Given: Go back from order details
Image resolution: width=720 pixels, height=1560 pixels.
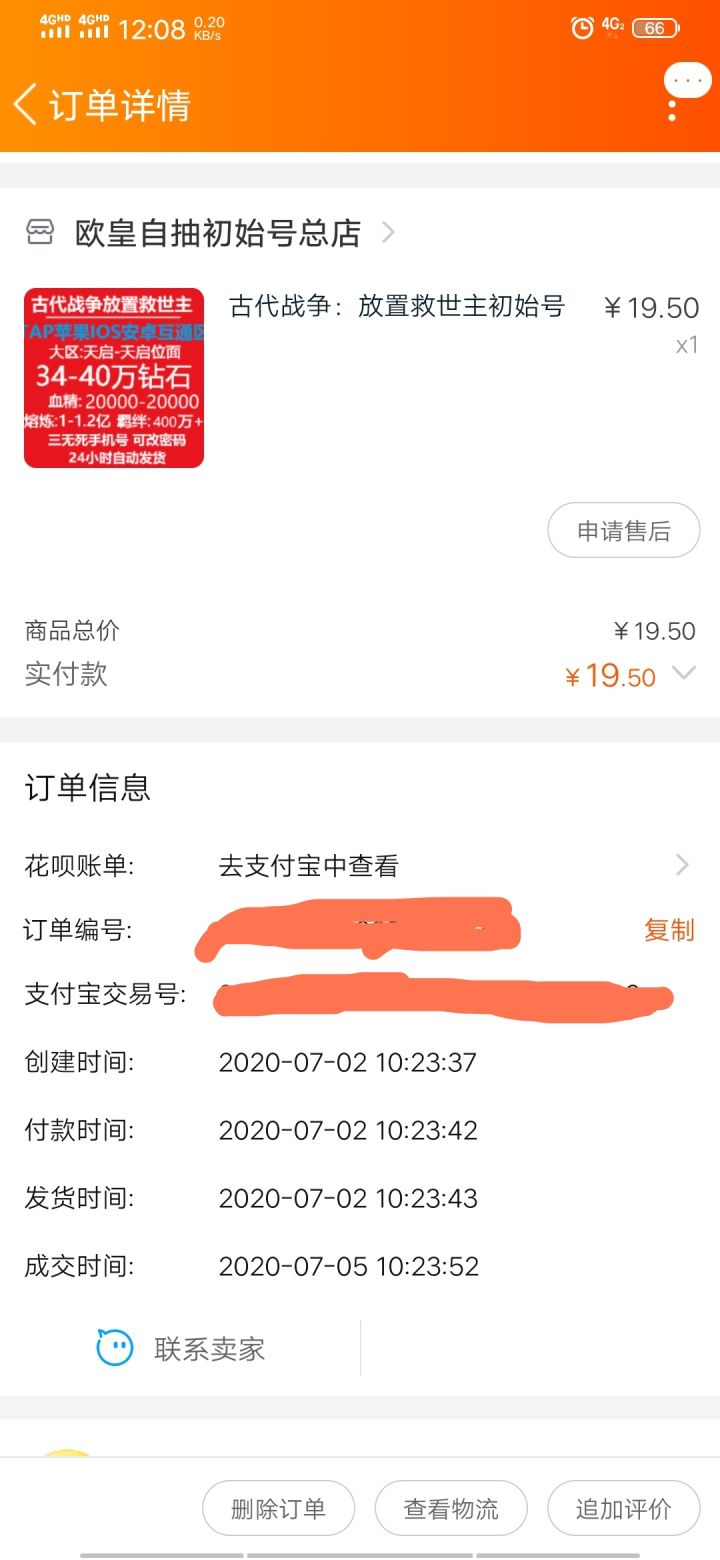Looking at the screenshot, I should 26,104.
